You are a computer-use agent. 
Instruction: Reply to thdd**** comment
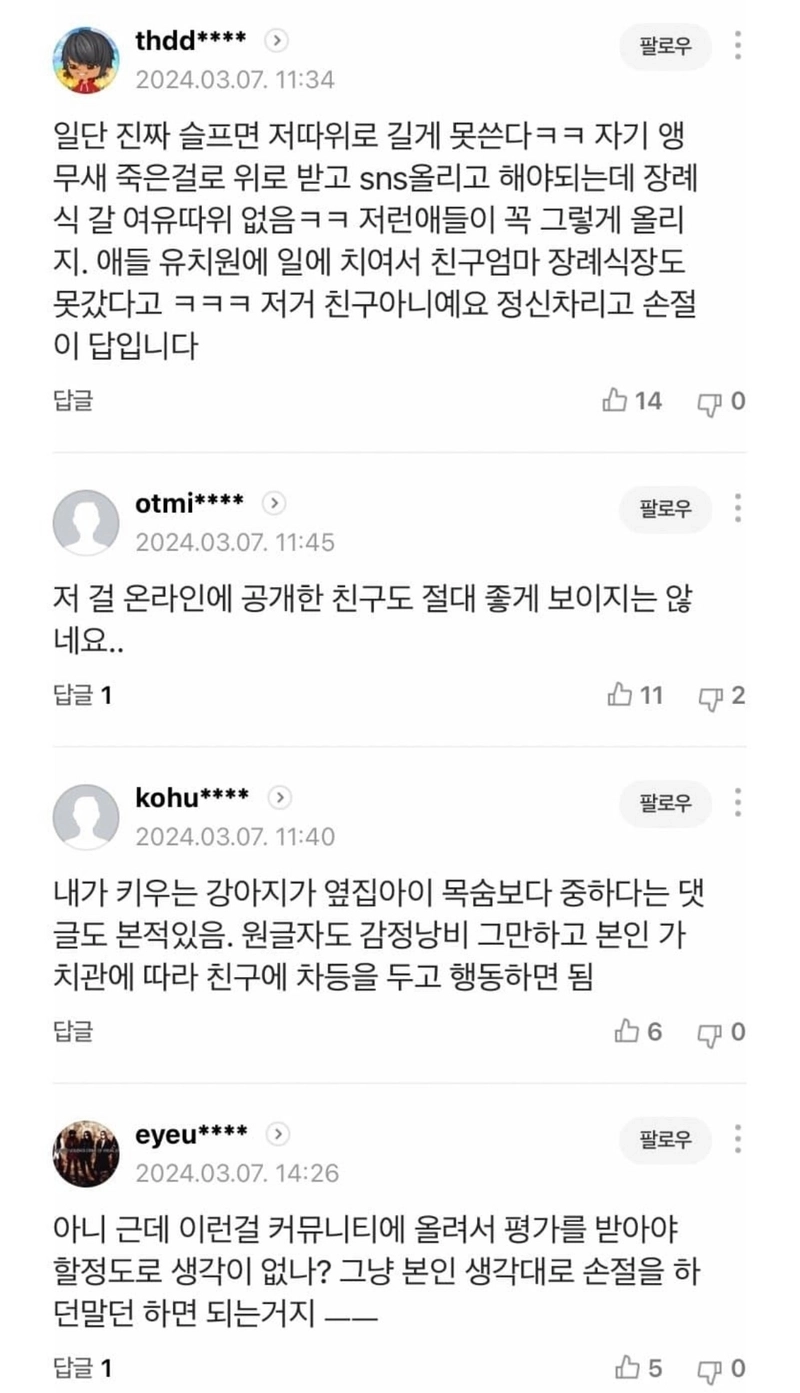click(72, 401)
